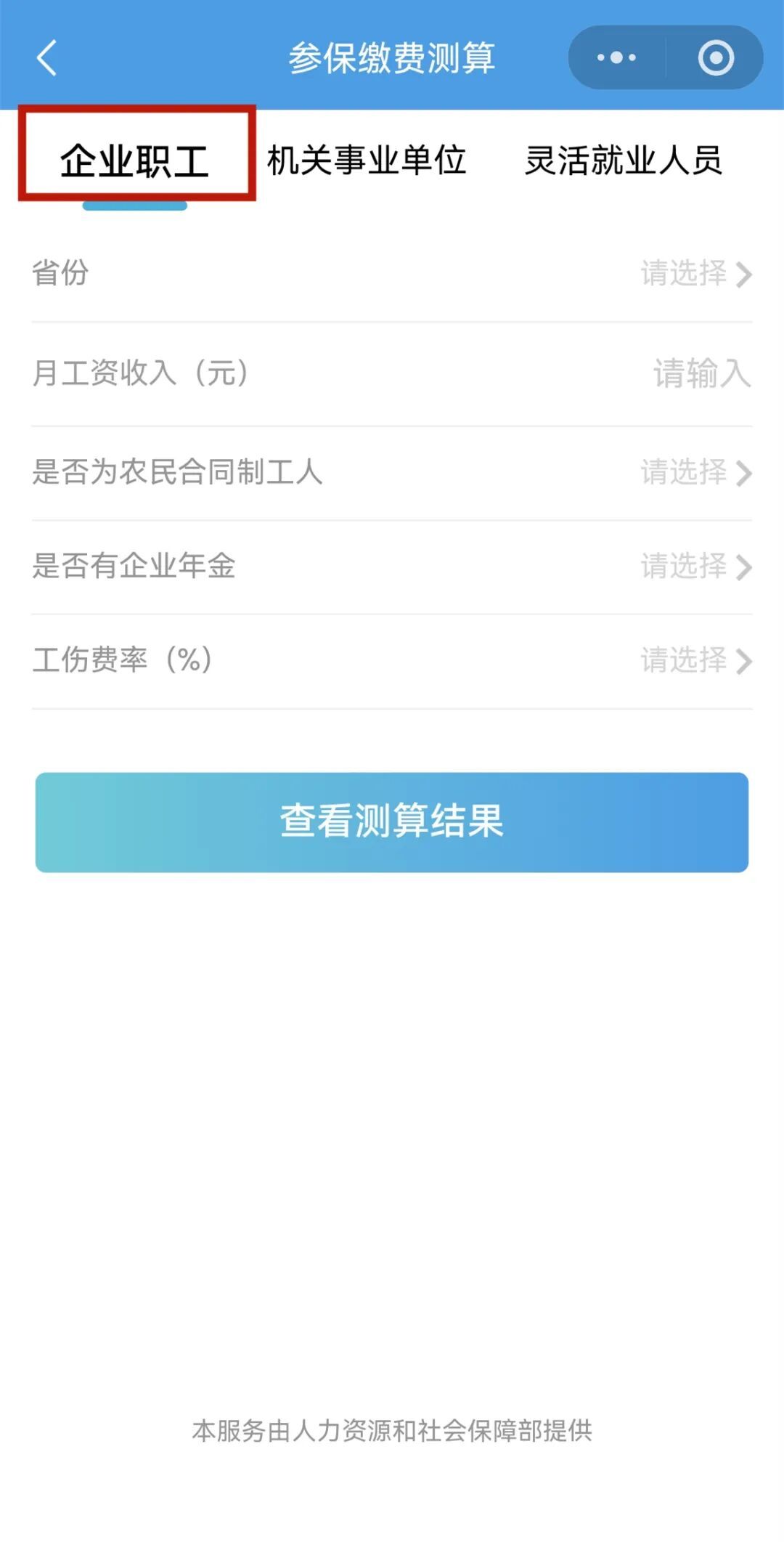Click the back arrow to exit
This screenshot has width=784, height=1542.
[46, 58]
